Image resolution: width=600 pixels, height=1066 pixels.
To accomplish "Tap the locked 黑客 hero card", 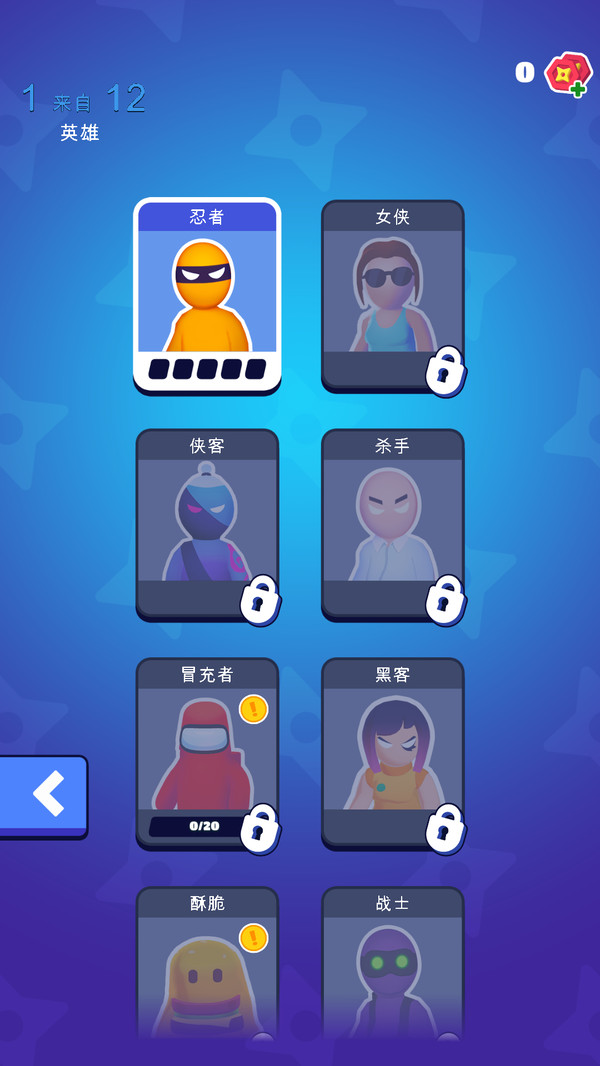I will coord(392,752).
